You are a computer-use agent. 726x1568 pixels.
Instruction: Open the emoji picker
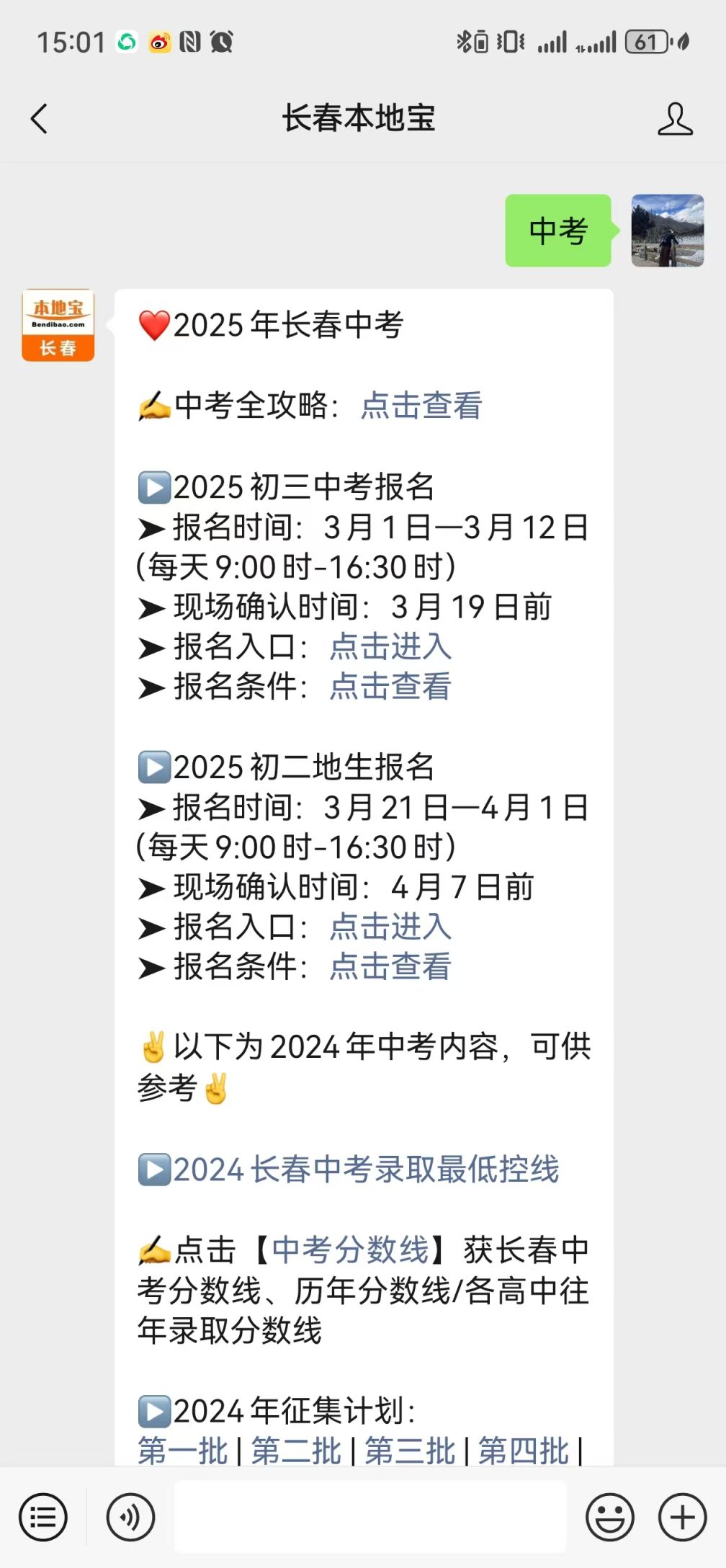610,1517
